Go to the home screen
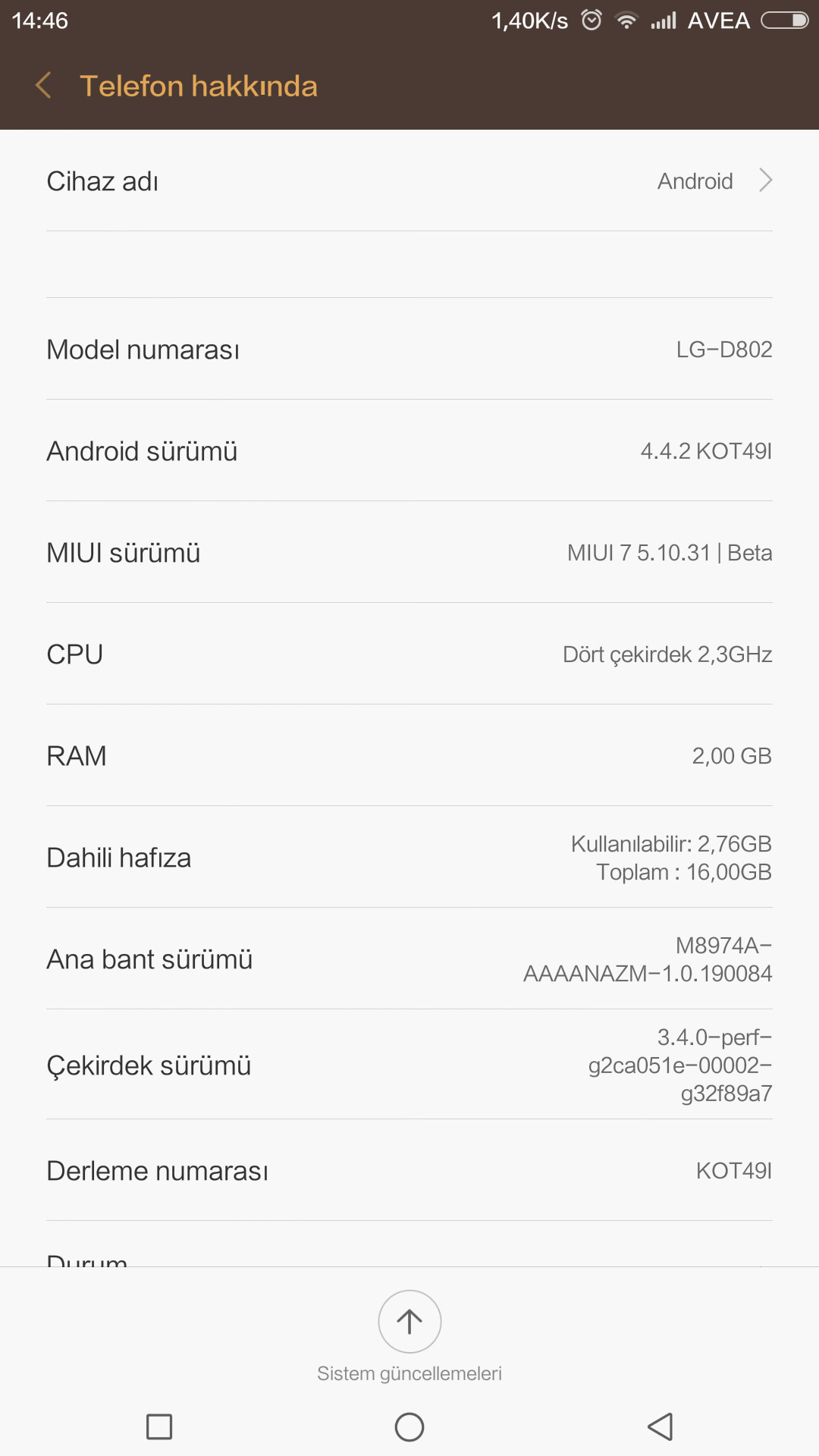 pos(409,1426)
